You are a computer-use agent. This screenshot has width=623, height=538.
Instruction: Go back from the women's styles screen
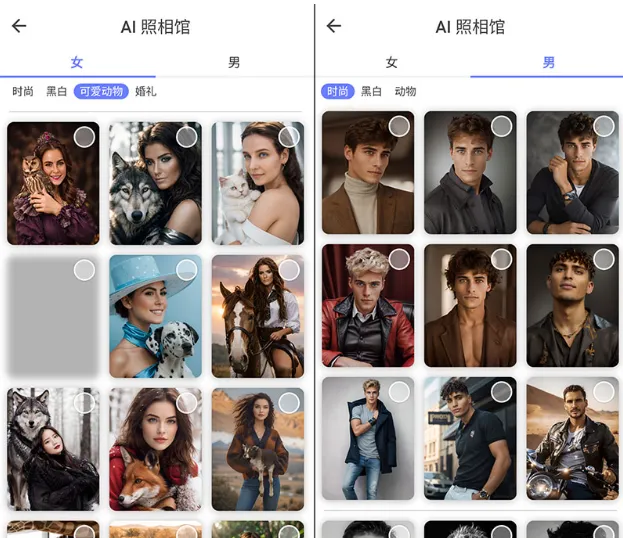pos(19,26)
